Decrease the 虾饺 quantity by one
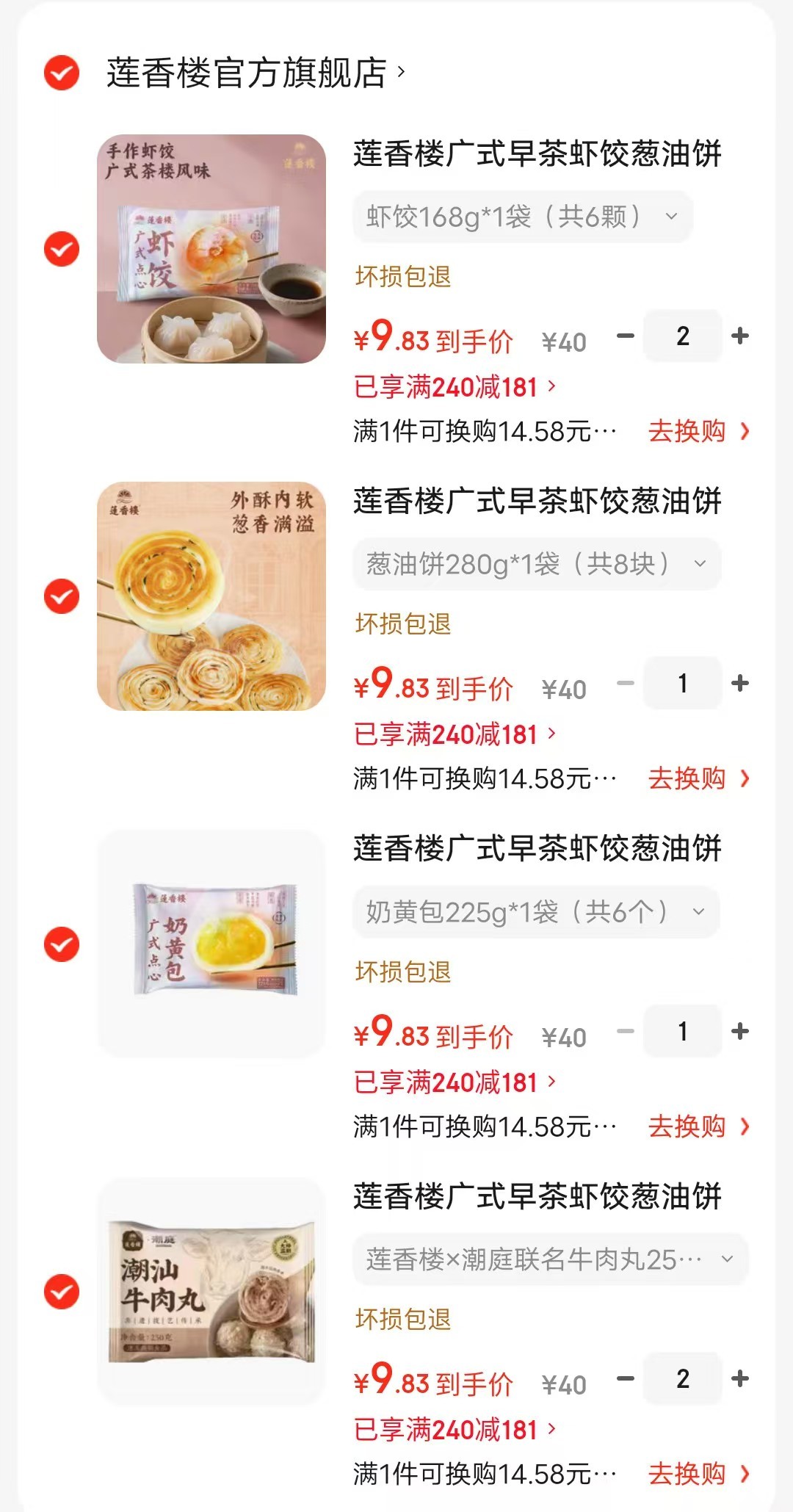 [626, 336]
